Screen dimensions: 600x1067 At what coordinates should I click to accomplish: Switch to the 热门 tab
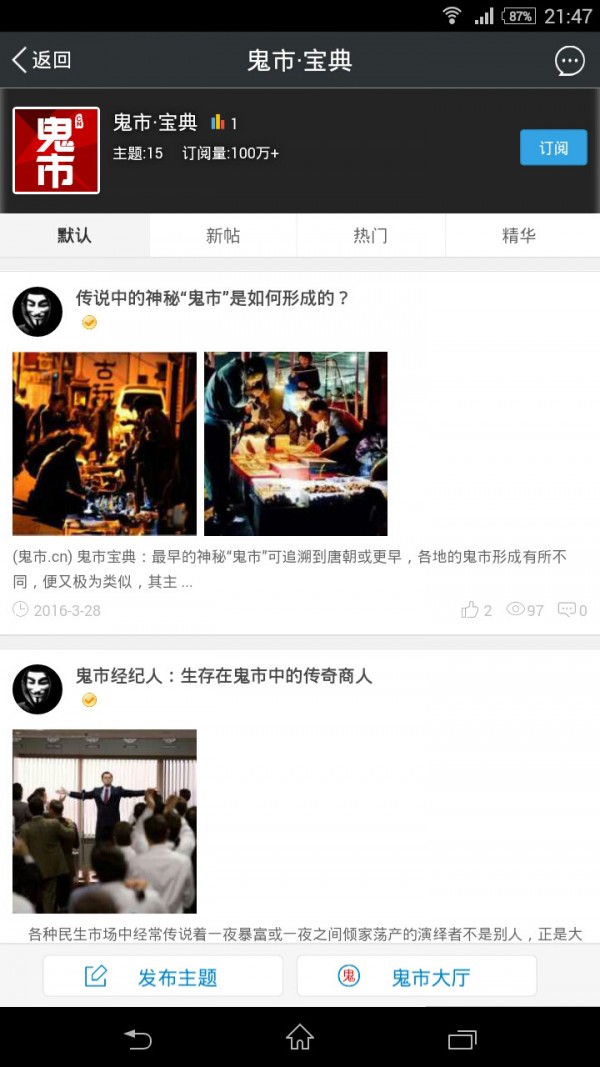coord(370,236)
